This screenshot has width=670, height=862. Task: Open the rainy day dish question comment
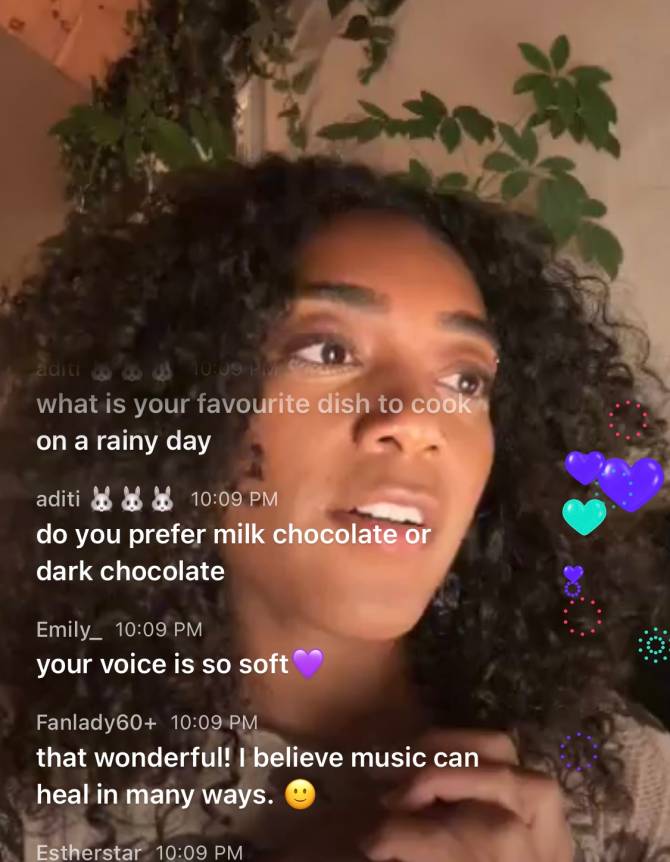[x=252, y=423]
